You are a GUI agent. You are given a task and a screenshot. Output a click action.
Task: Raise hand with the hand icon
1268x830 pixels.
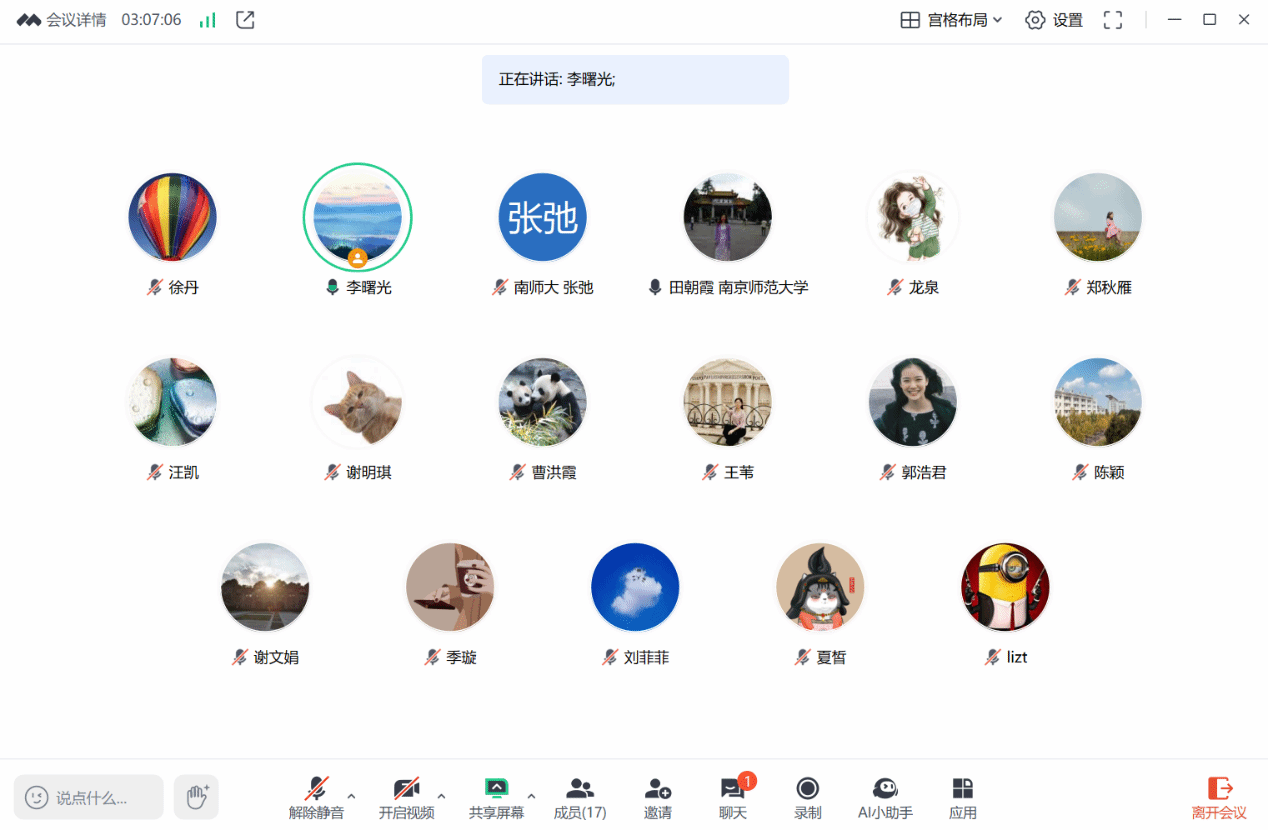point(196,797)
